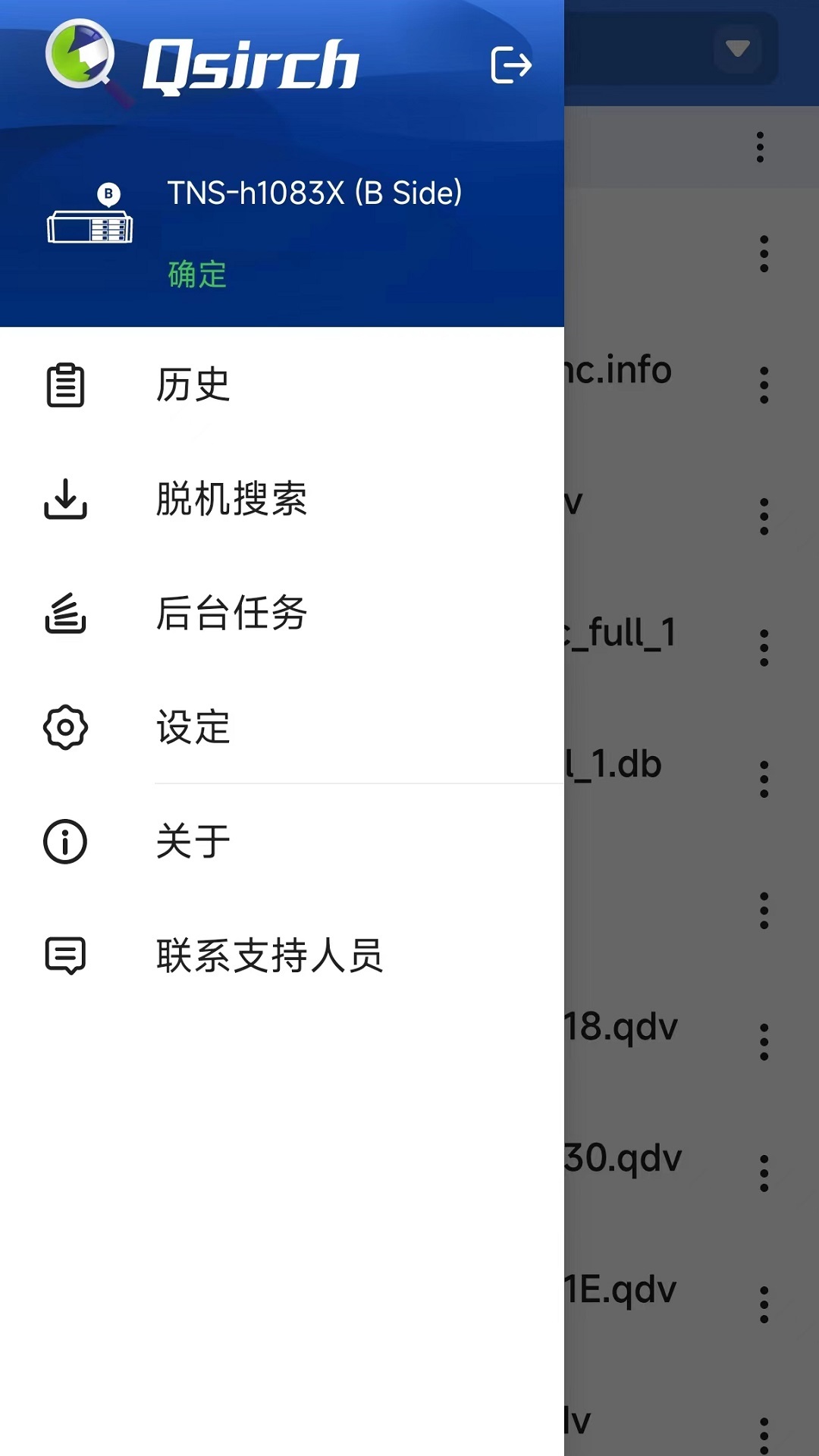Image resolution: width=819 pixels, height=1456 pixels.
Task: Open the 历史 menu entry
Action: pyautogui.click(x=193, y=387)
